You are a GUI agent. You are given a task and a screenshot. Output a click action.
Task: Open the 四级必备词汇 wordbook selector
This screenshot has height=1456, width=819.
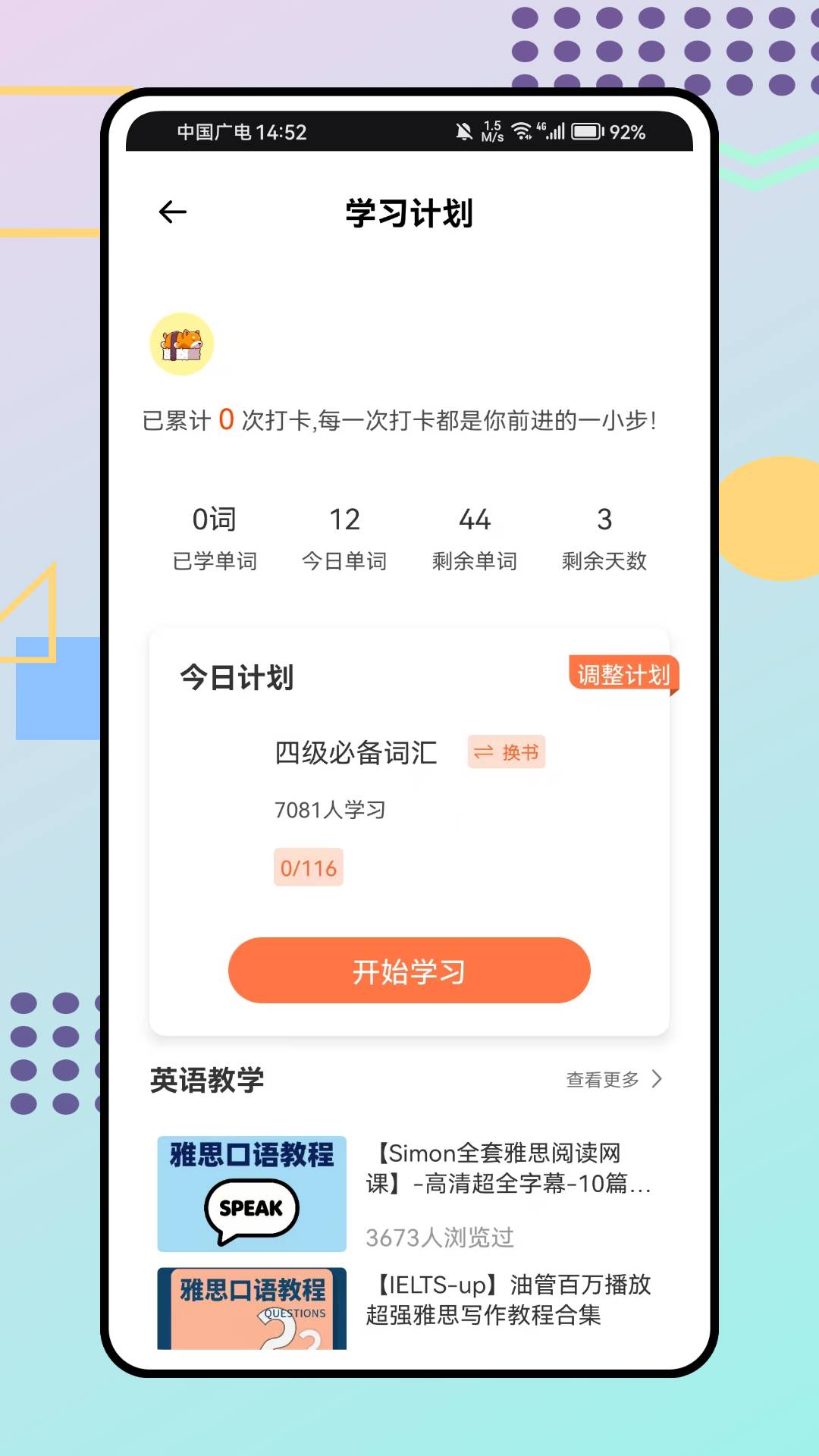pyautogui.click(x=356, y=753)
